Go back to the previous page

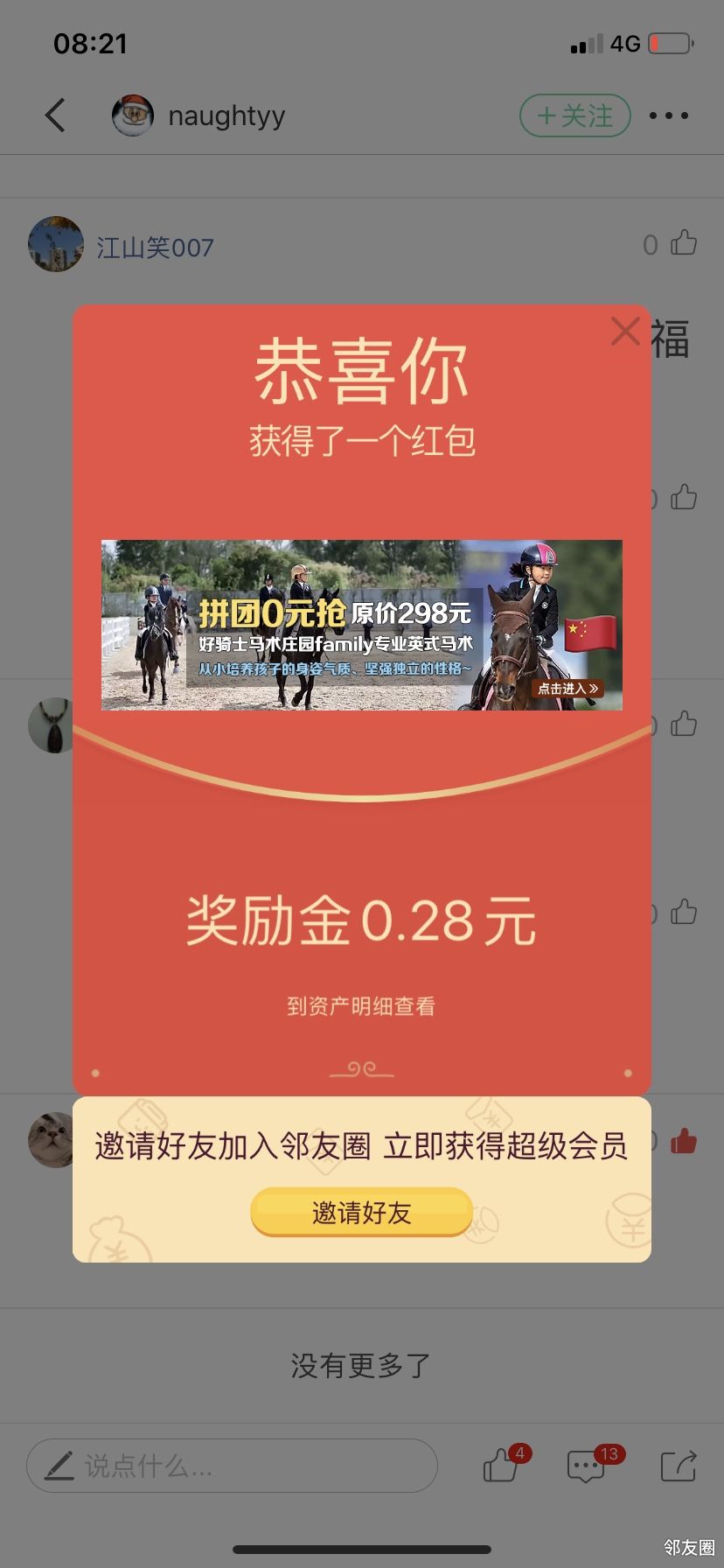[x=56, y=115]
